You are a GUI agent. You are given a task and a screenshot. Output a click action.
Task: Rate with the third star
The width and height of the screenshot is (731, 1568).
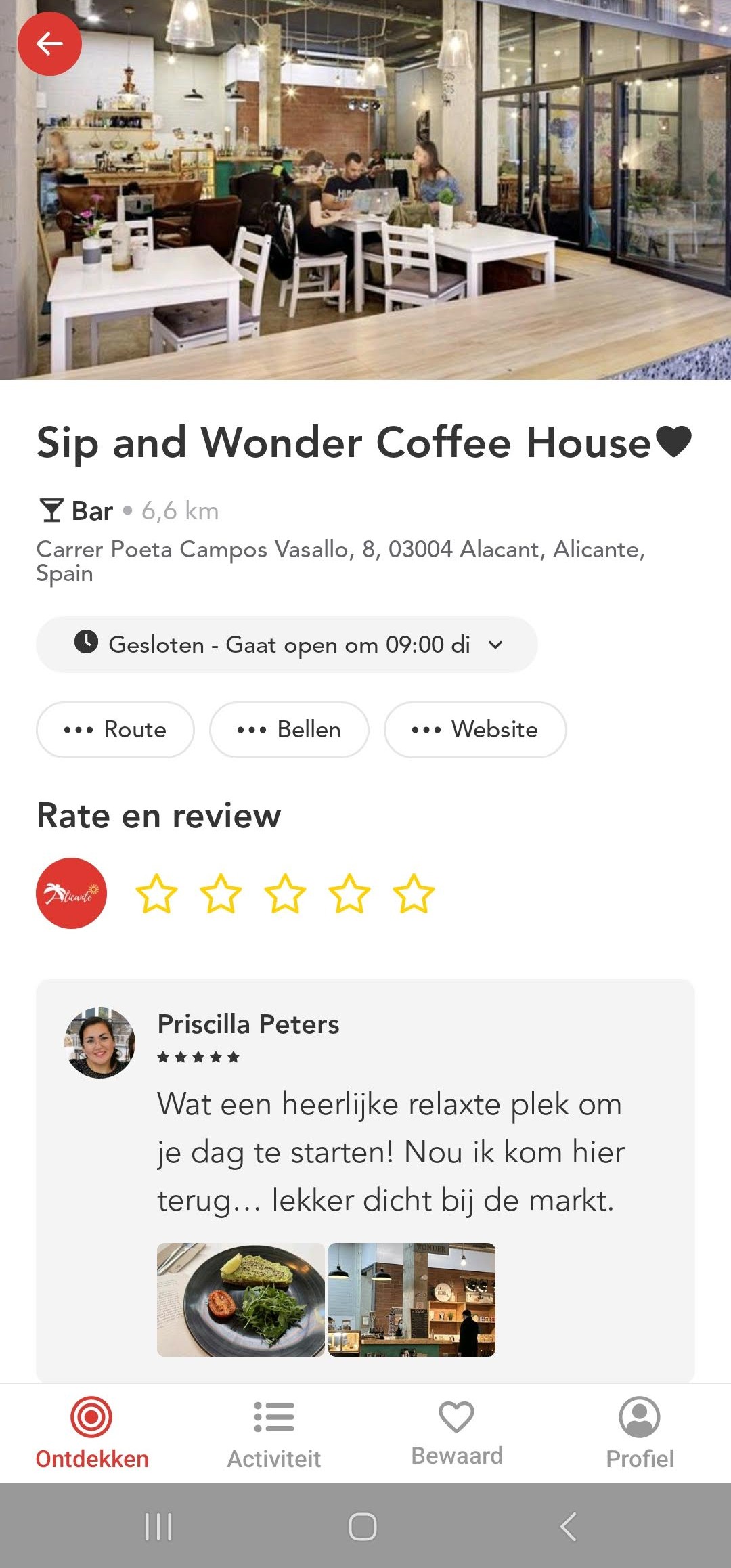click(x=285, y=894)
